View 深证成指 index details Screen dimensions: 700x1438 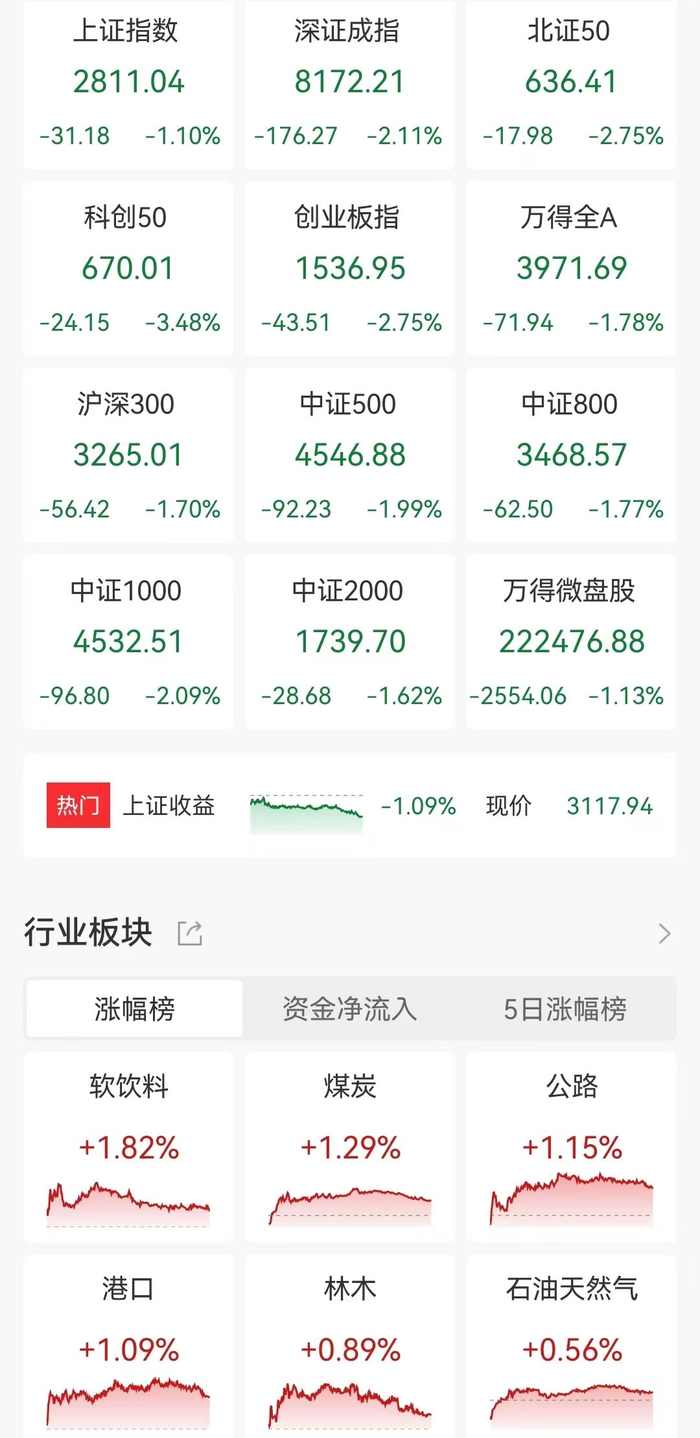coord(349,83)
